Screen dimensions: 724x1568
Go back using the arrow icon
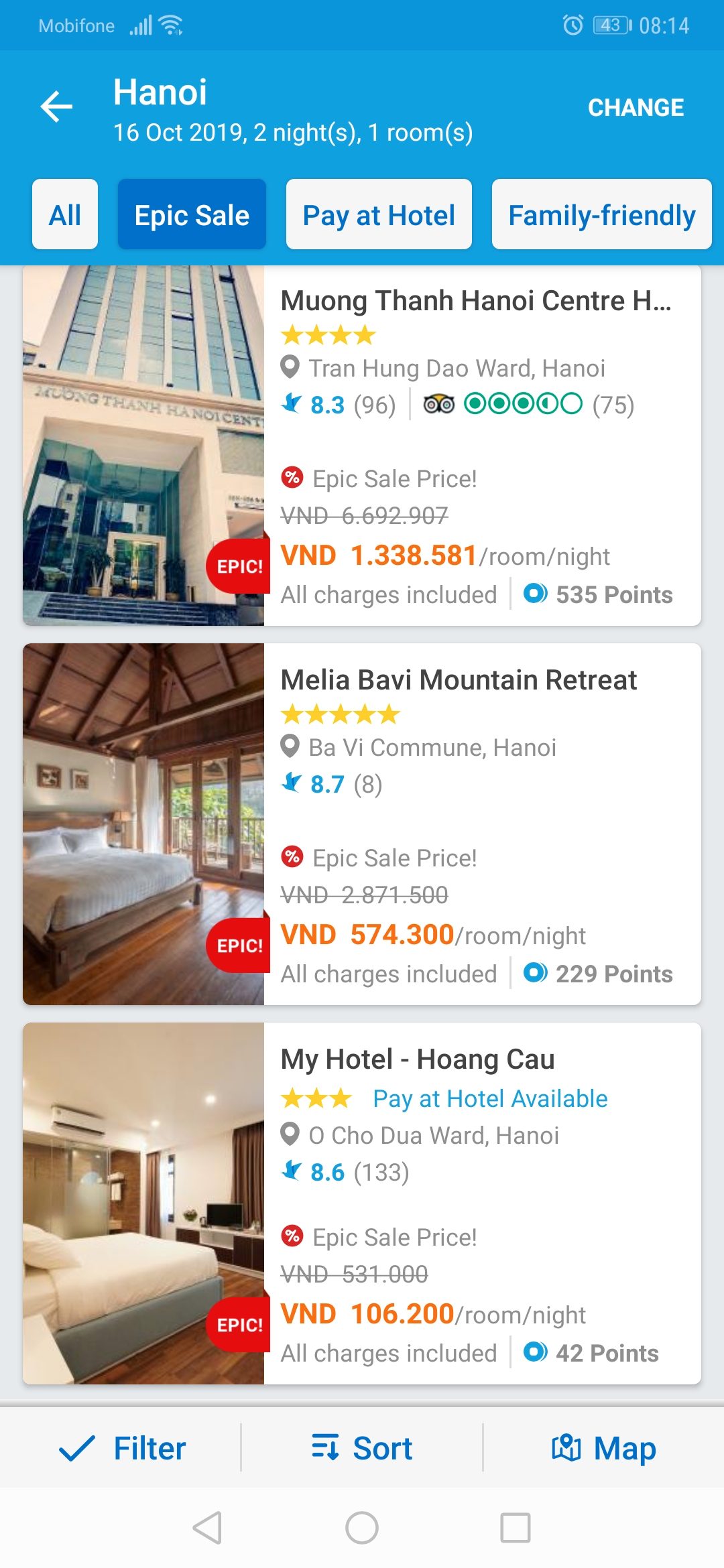(x=56, y=107)
